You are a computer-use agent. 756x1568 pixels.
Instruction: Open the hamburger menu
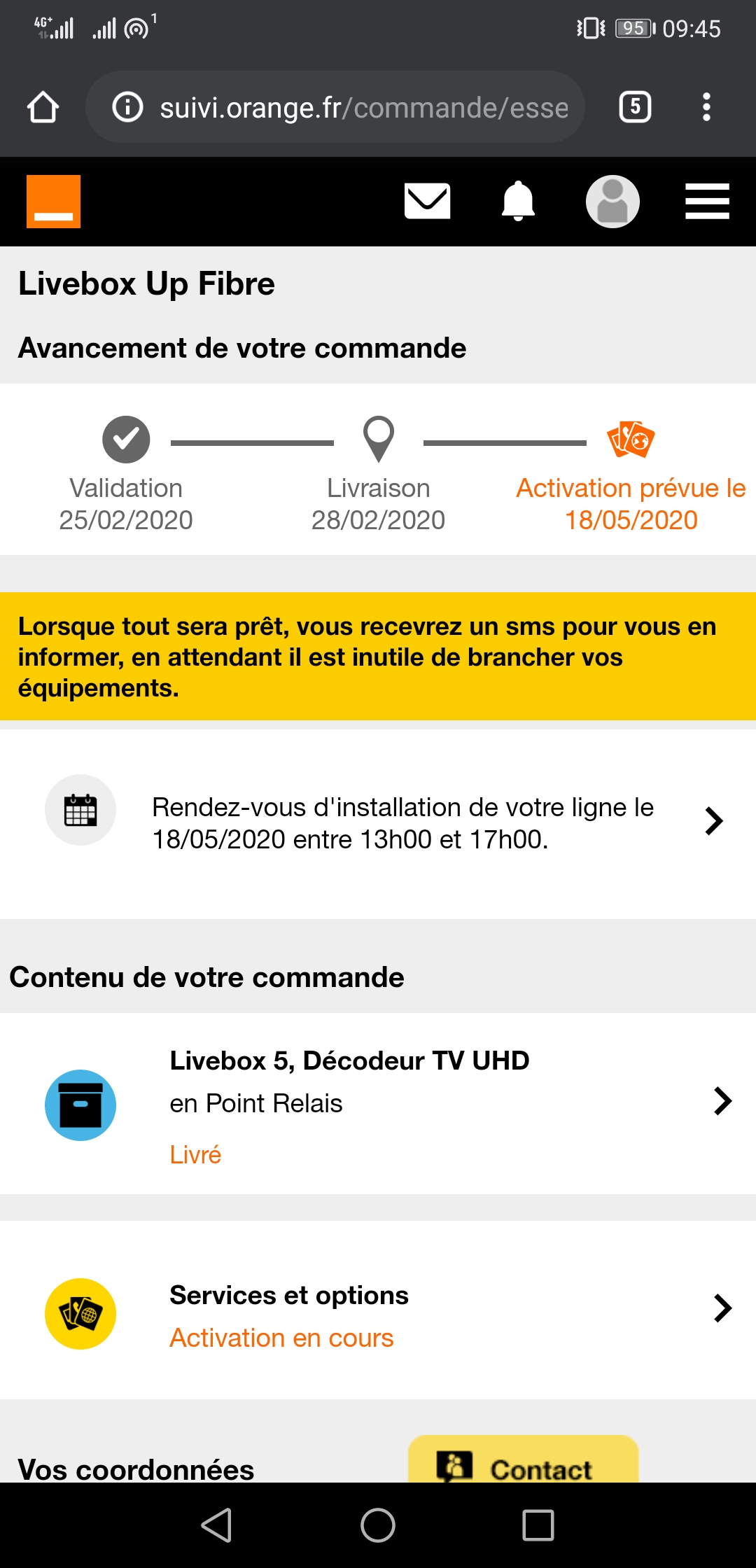pos(706,201)
